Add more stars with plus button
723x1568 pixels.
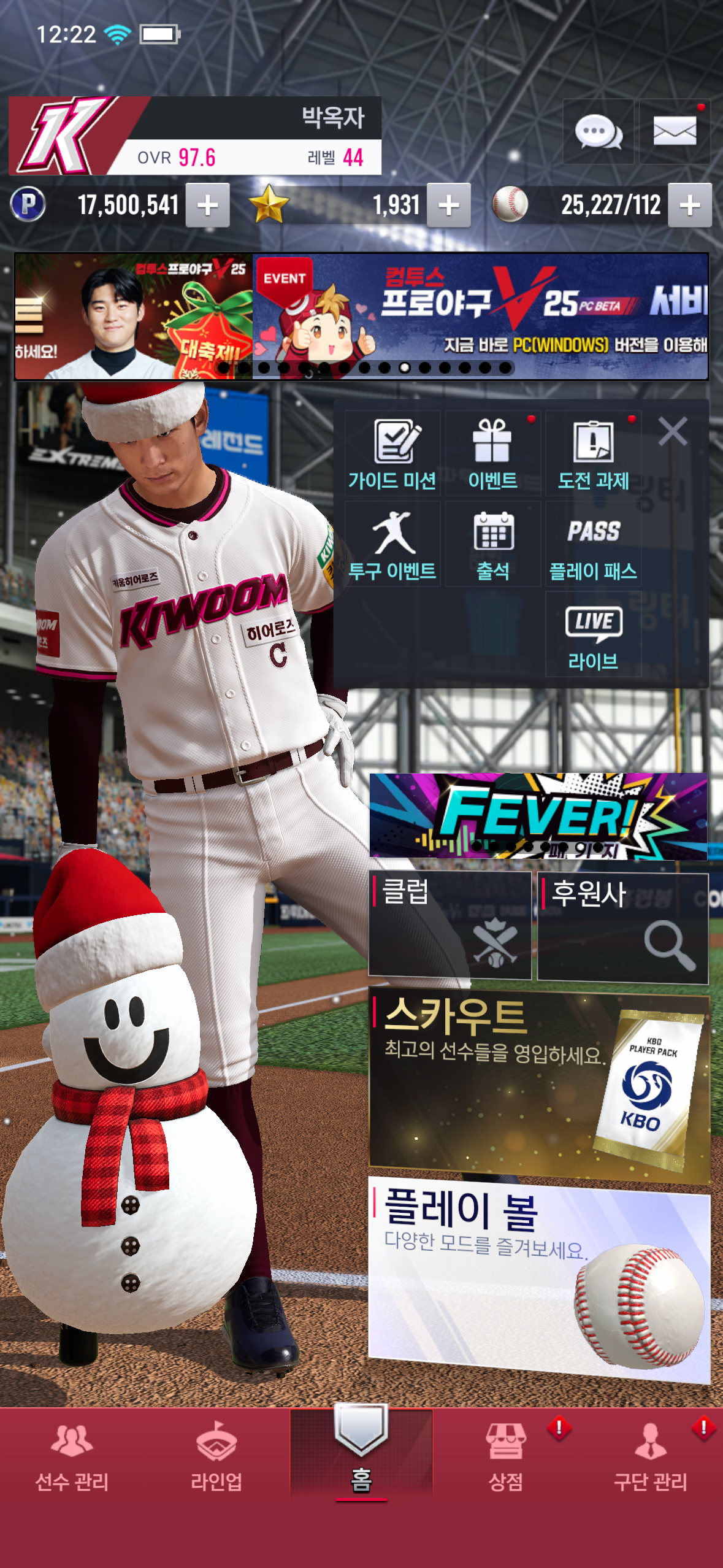(x=449, y=206)
